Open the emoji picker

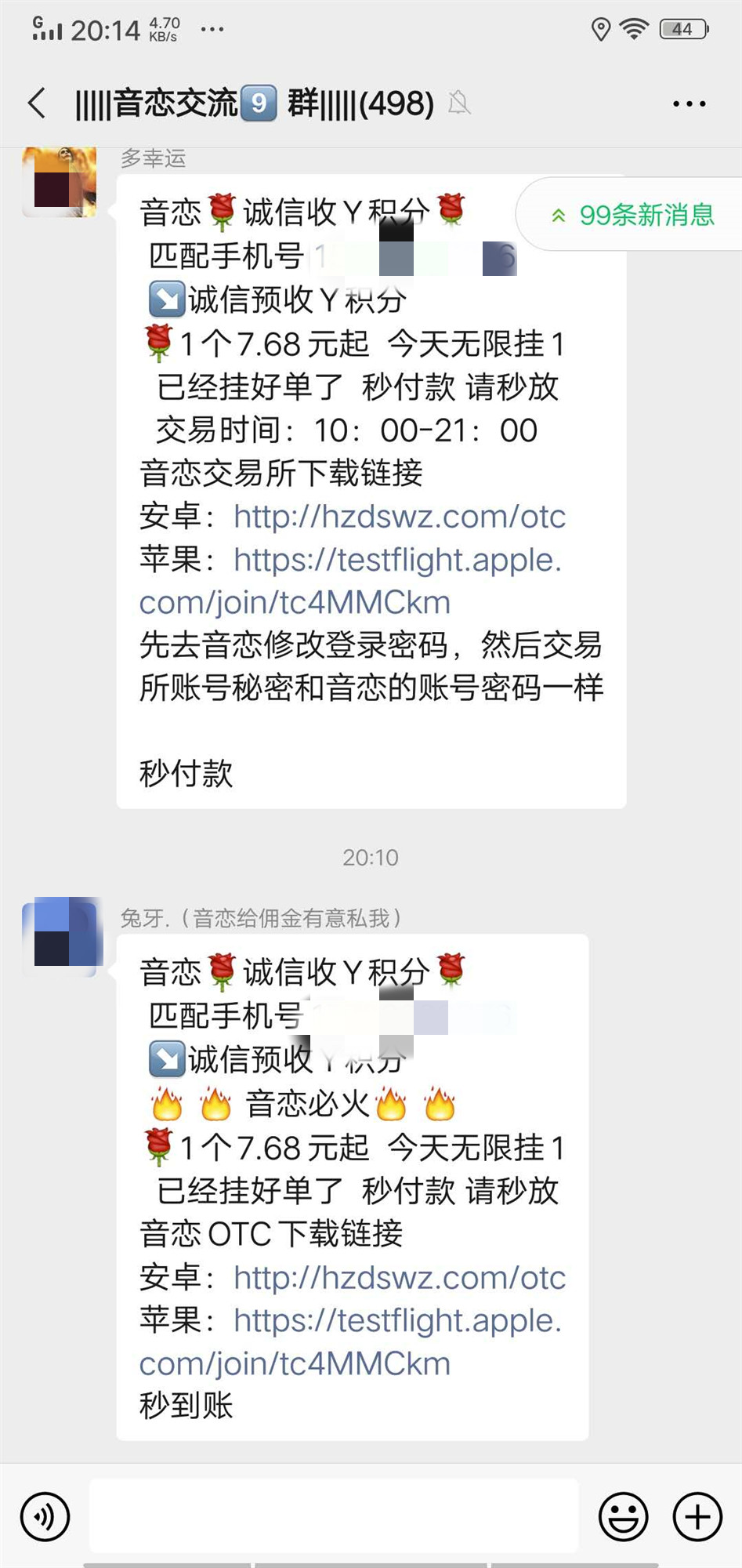pyautogui.click(x=623, y=1515)
